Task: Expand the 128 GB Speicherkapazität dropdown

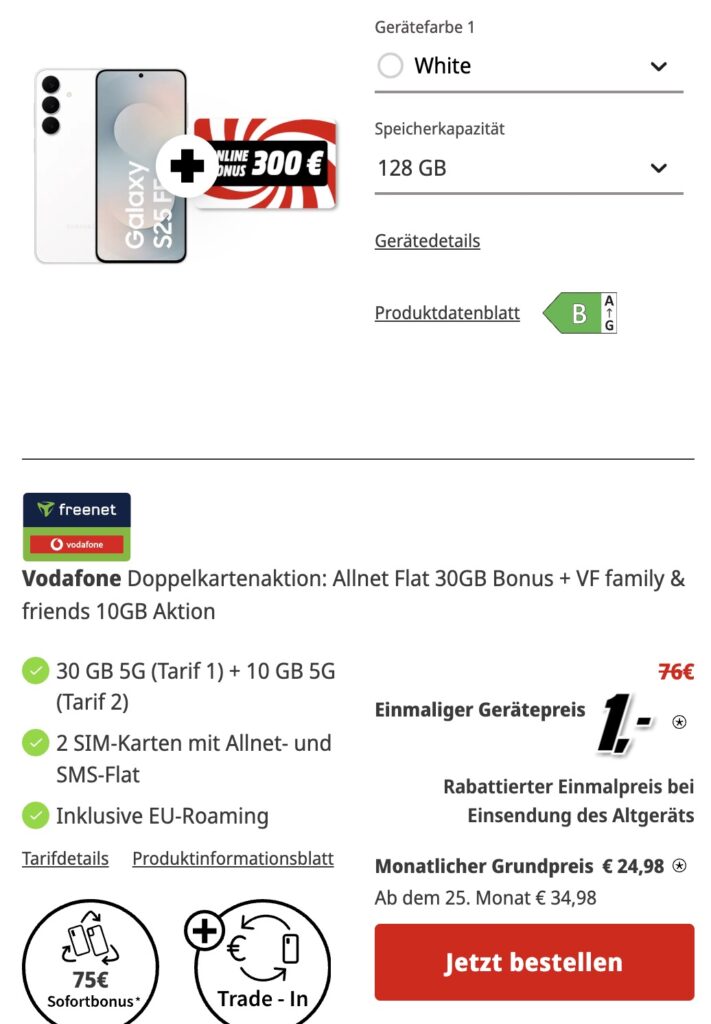Action: (528, 168)
